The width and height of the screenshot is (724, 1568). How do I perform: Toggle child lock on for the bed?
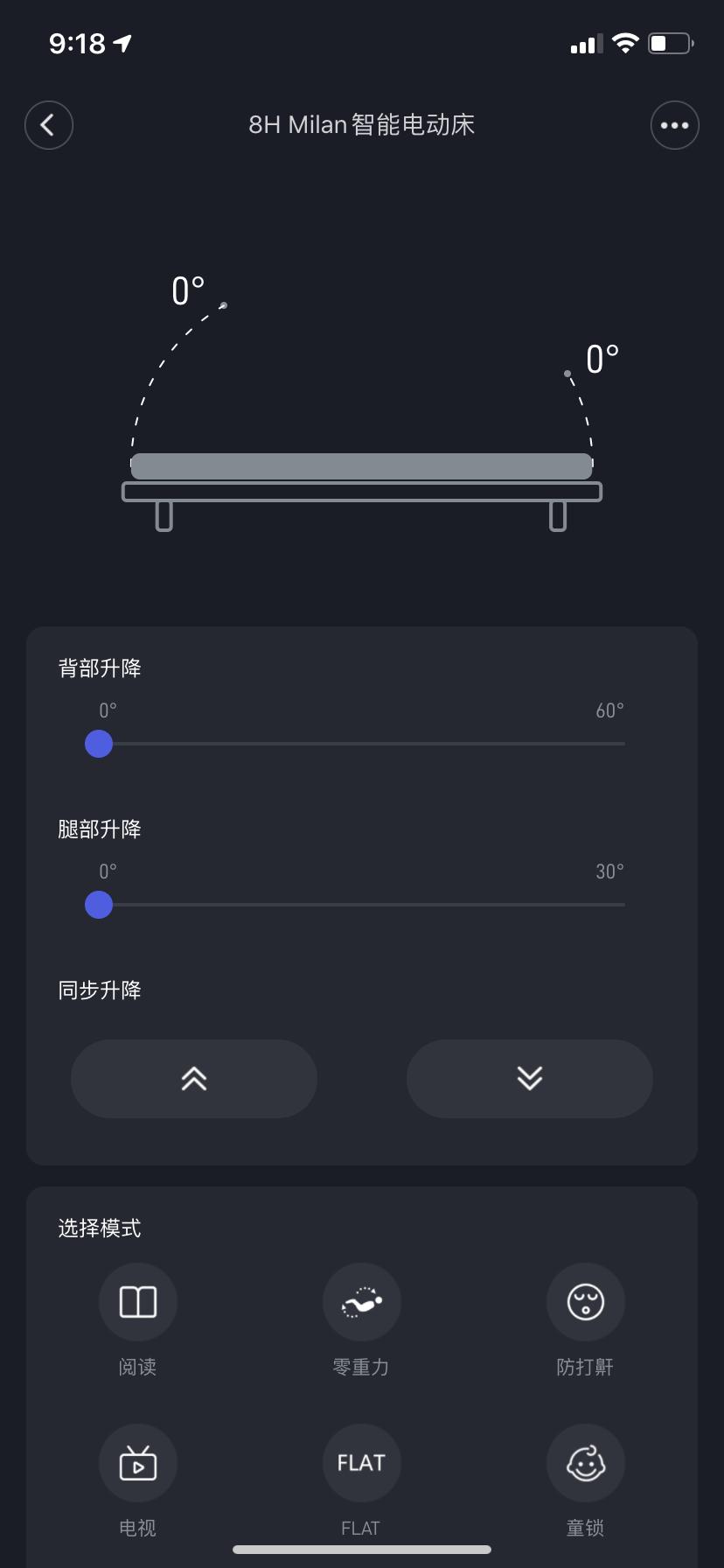(x=585, y=1462)
